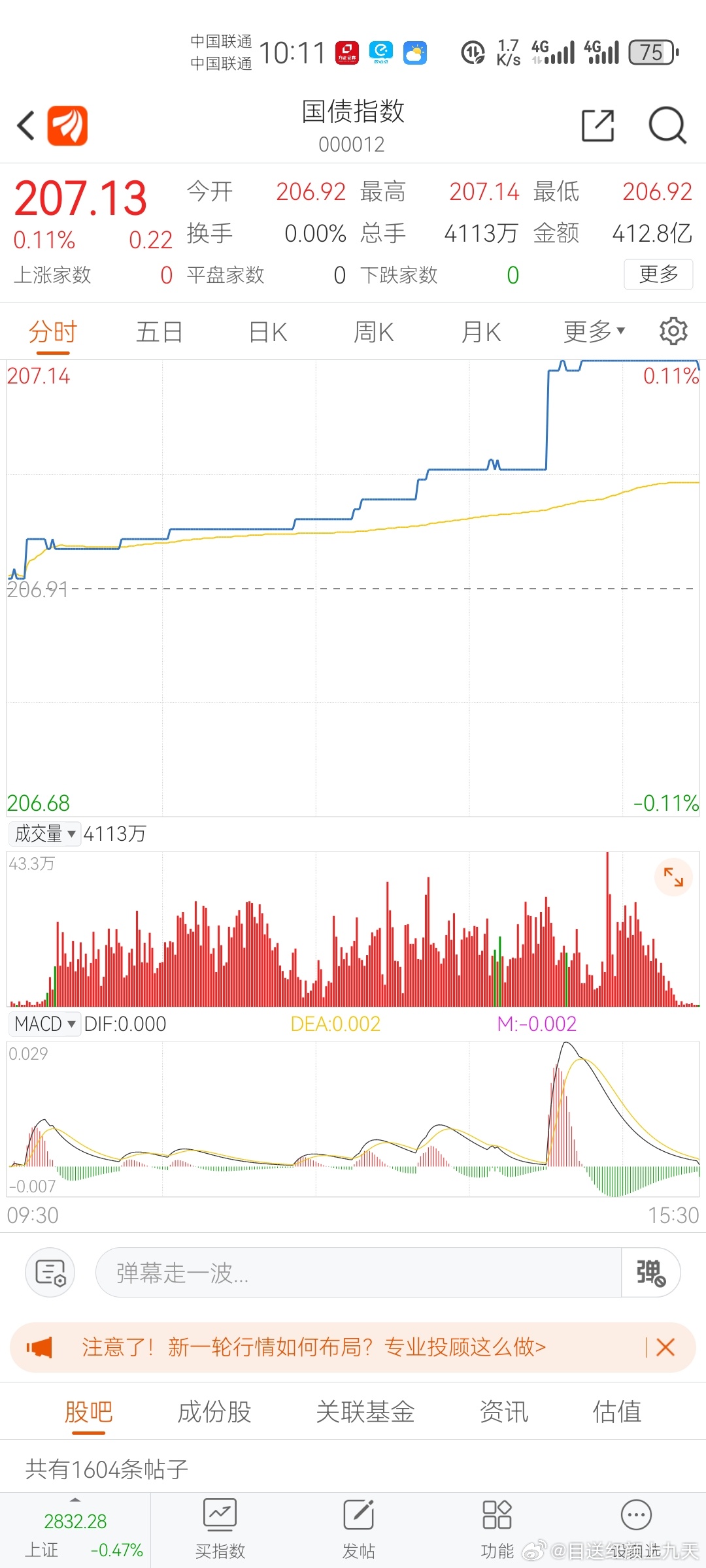The image size is (706, 1568).
Task: Toggle danmu with the 弹 button
Action: click(x=650, y=1272)
